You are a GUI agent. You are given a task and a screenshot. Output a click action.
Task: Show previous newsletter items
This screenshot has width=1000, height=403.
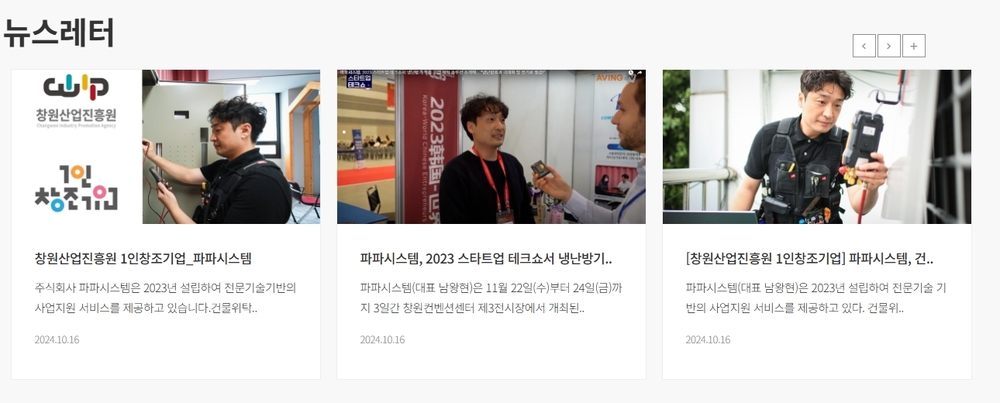click(864, 46)
